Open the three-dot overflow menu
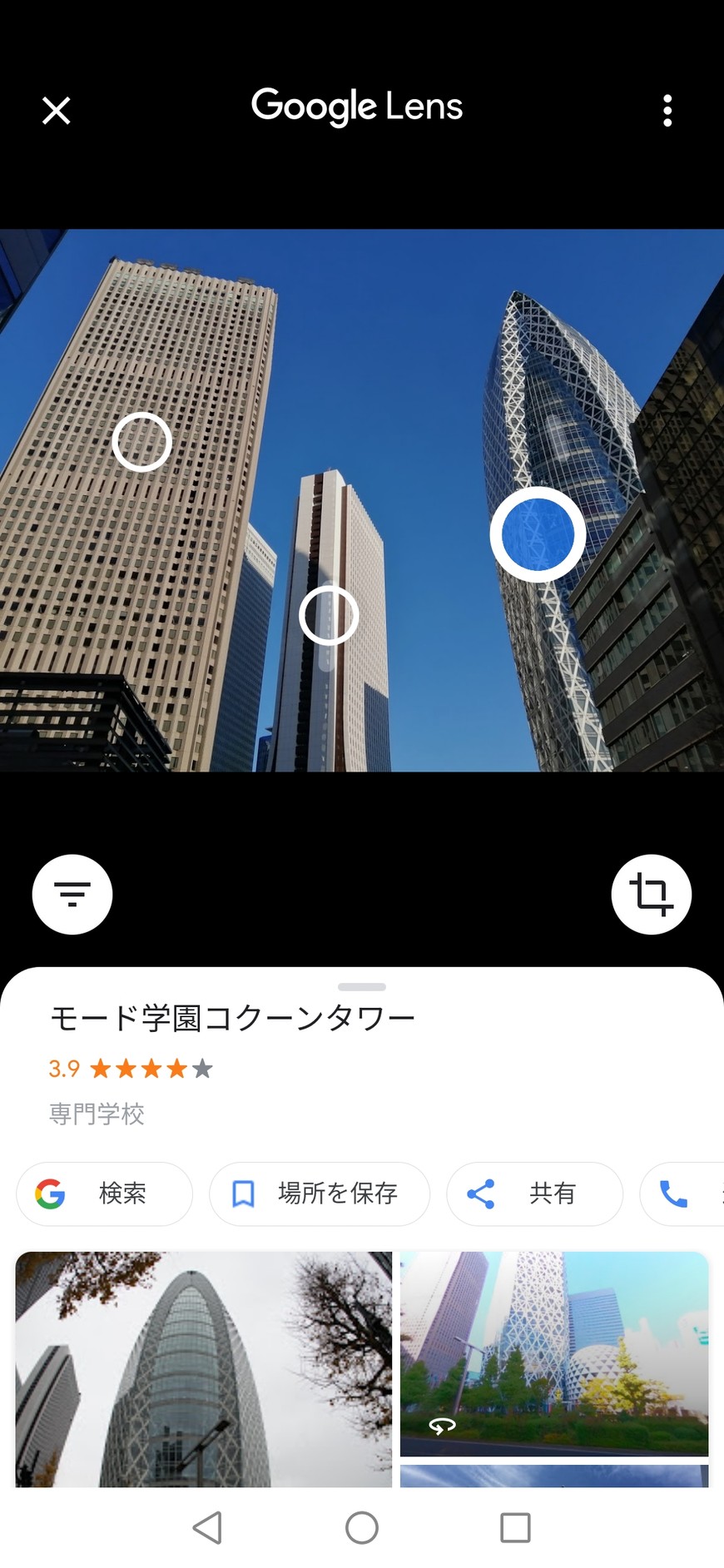Screen dimensions: 724x1568 click(667, 111)
